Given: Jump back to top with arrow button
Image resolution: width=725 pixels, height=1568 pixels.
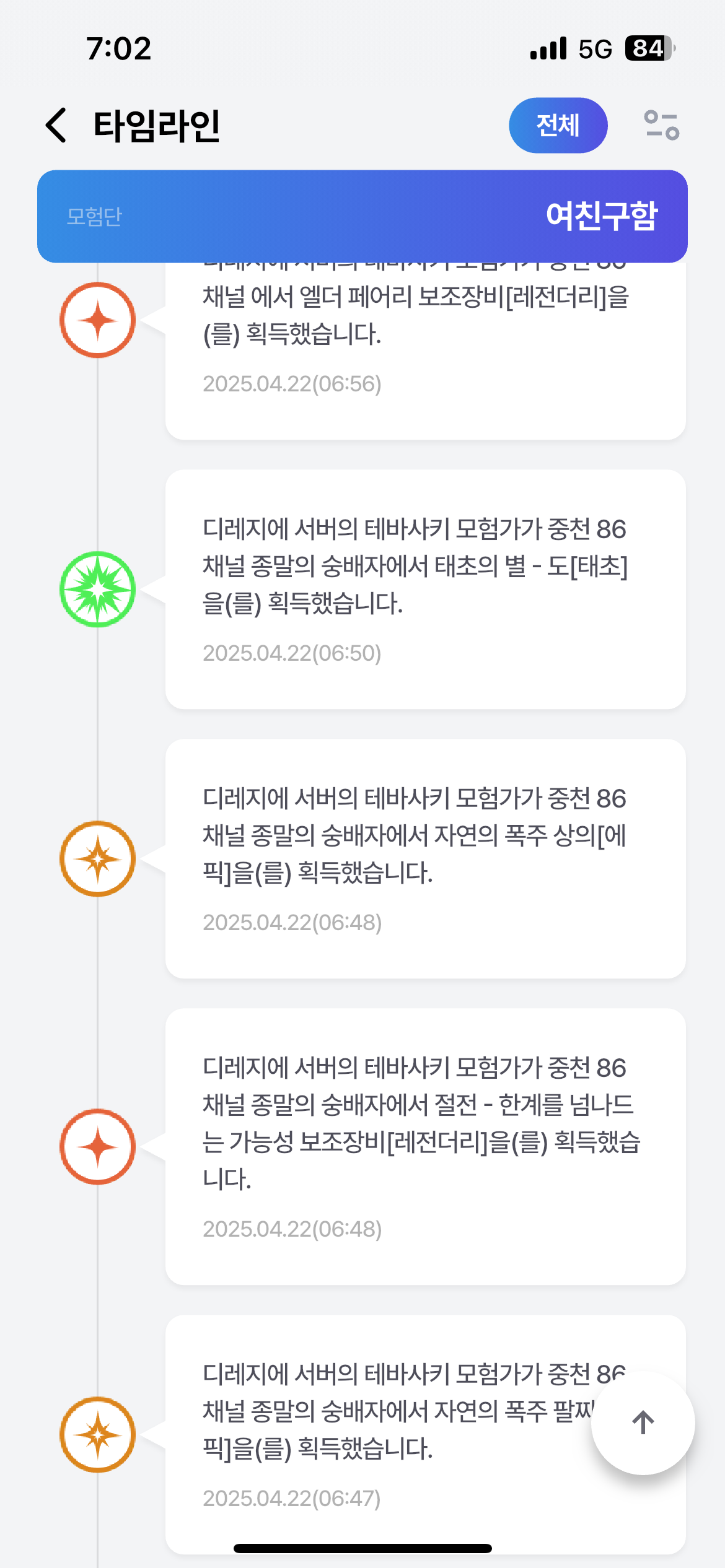Looking at the screenshot, I should point(643,1422).
